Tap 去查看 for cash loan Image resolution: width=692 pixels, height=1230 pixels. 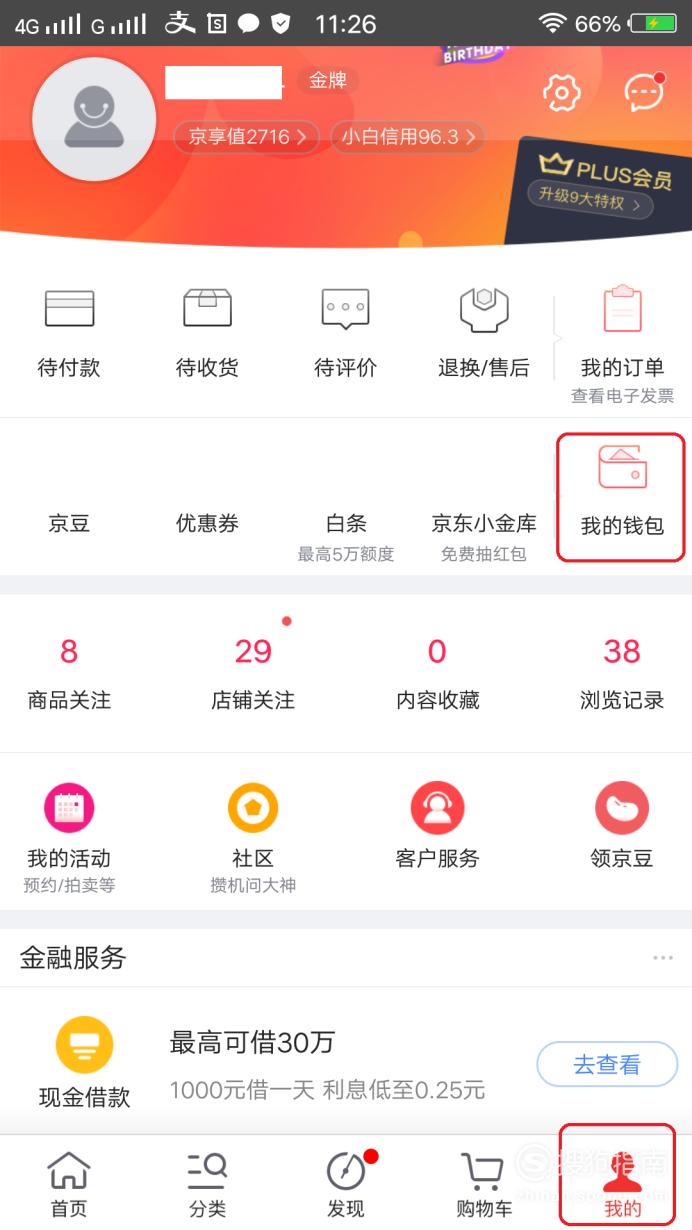[x=607, y=1064]
